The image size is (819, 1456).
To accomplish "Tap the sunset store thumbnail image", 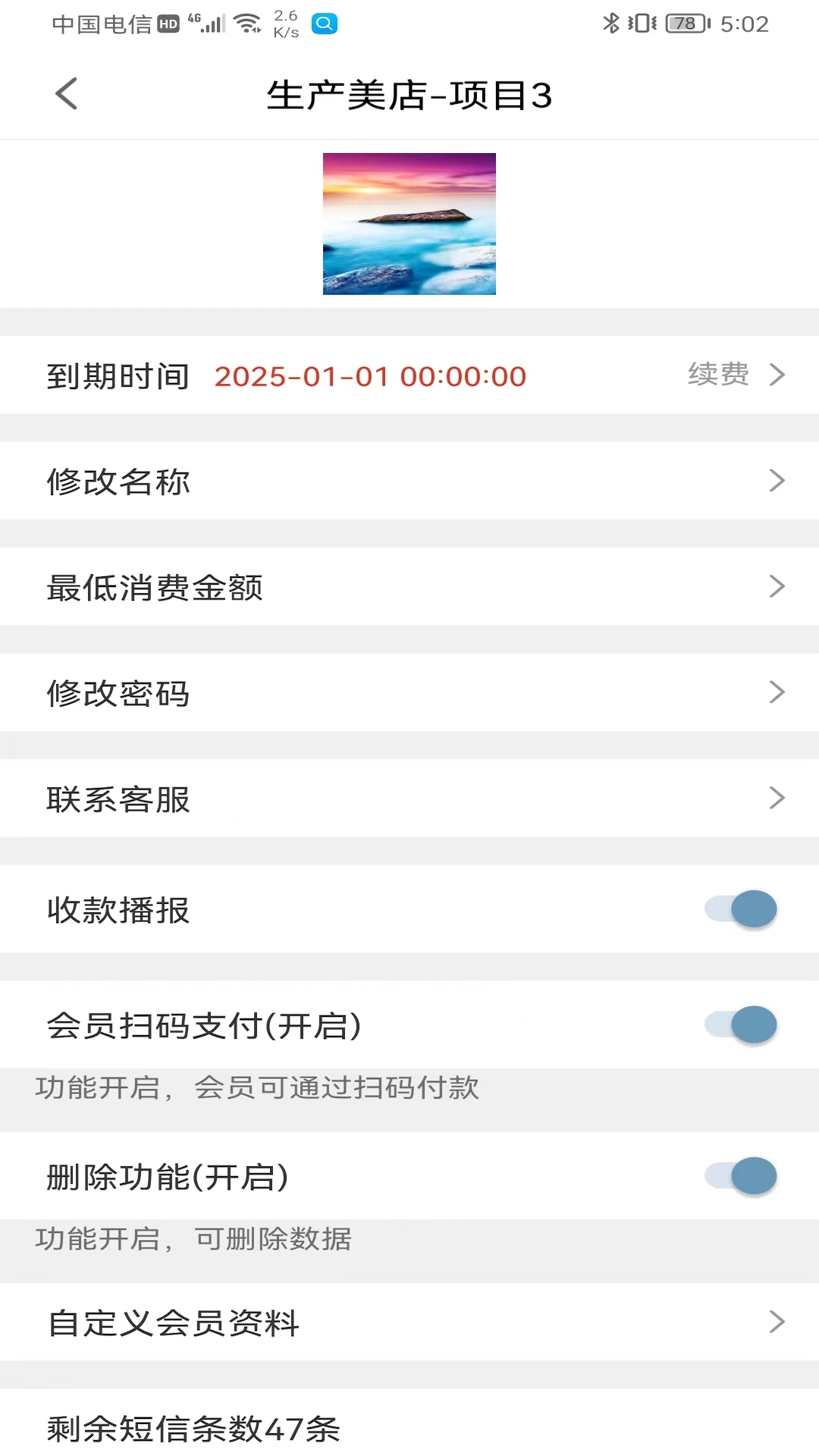I will pos(409,223).
